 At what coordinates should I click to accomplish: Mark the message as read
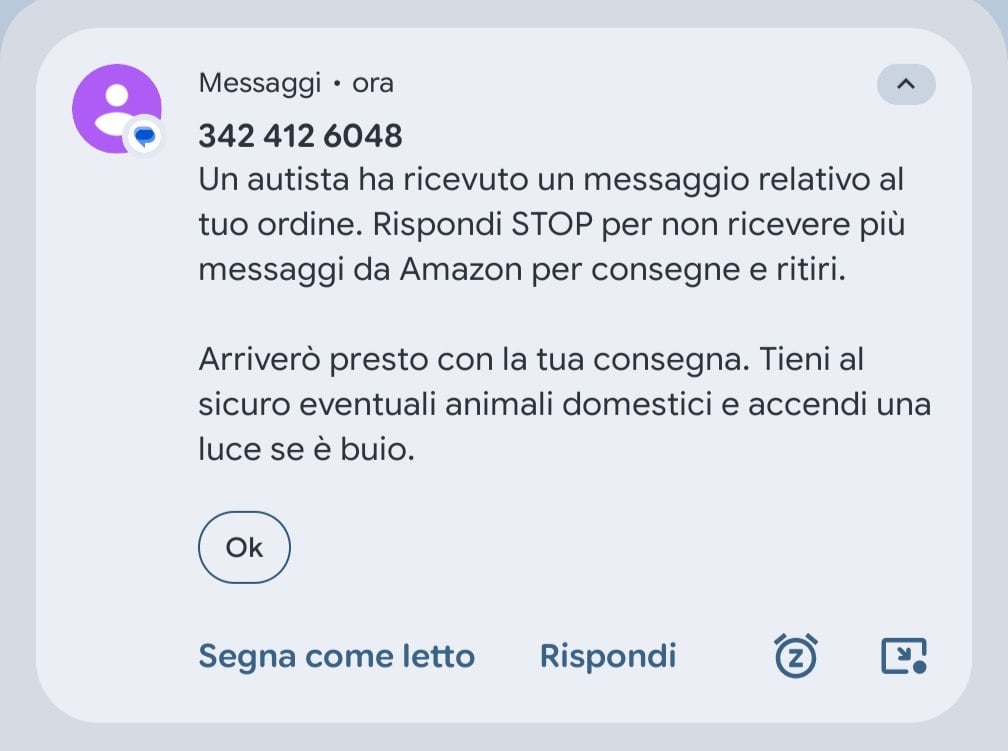pyautogui.click(x=336, y=656)
